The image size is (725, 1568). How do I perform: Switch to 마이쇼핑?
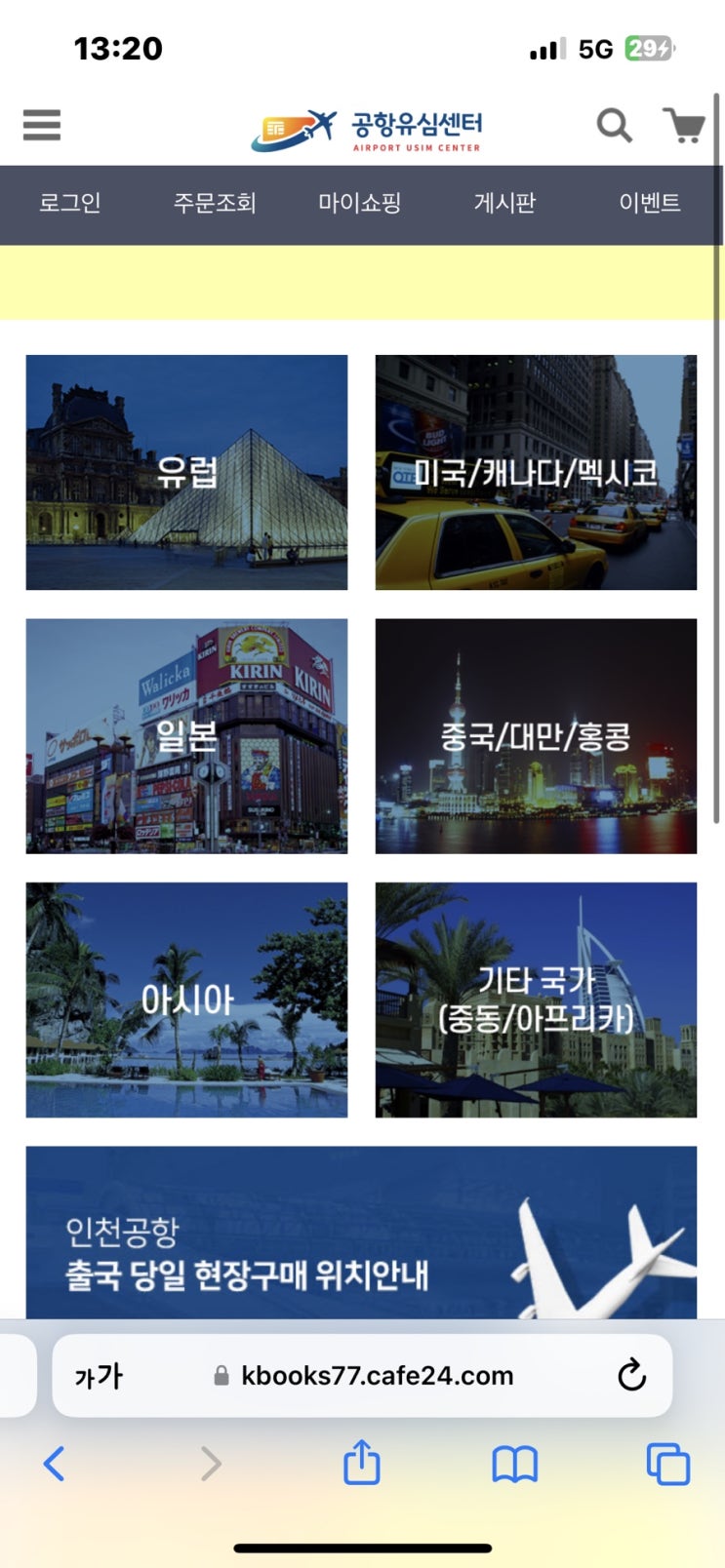[359, 203]
